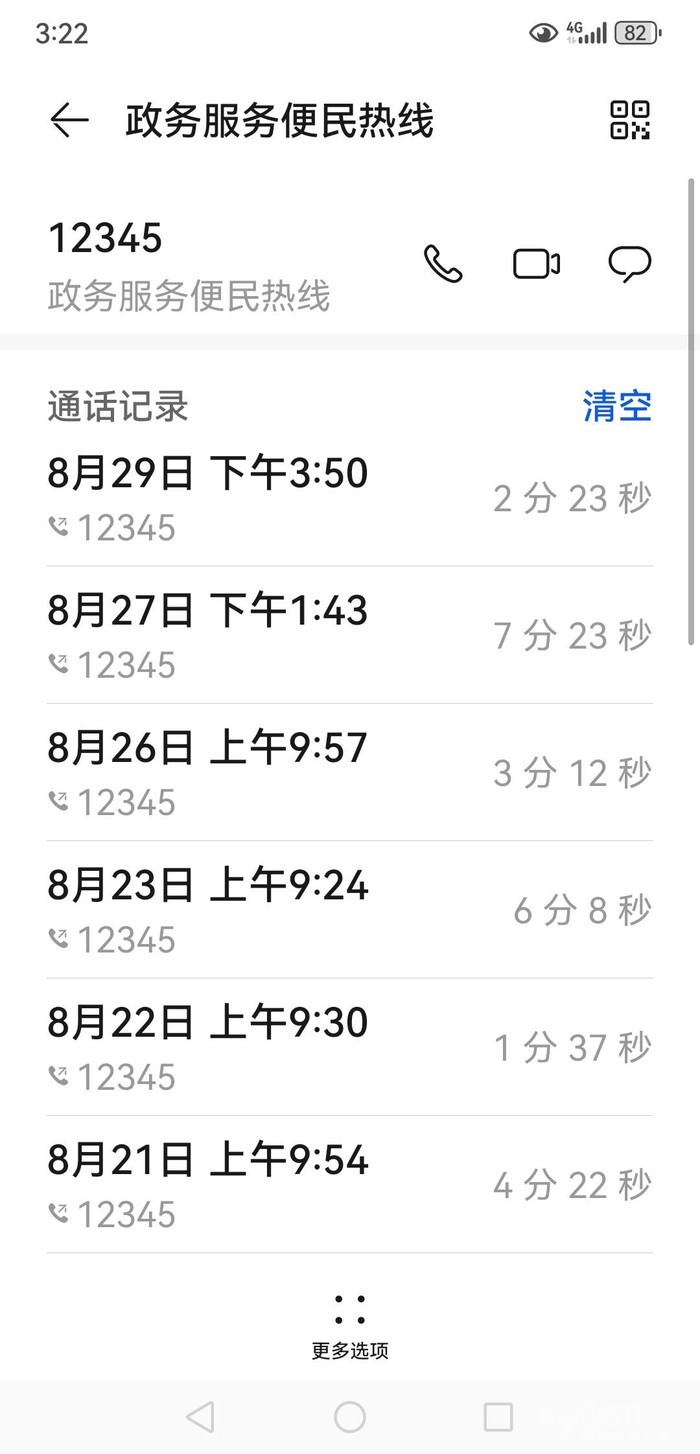Start a voice call to 12345
Screen dimensions: 700x1454
click(443, 264)
